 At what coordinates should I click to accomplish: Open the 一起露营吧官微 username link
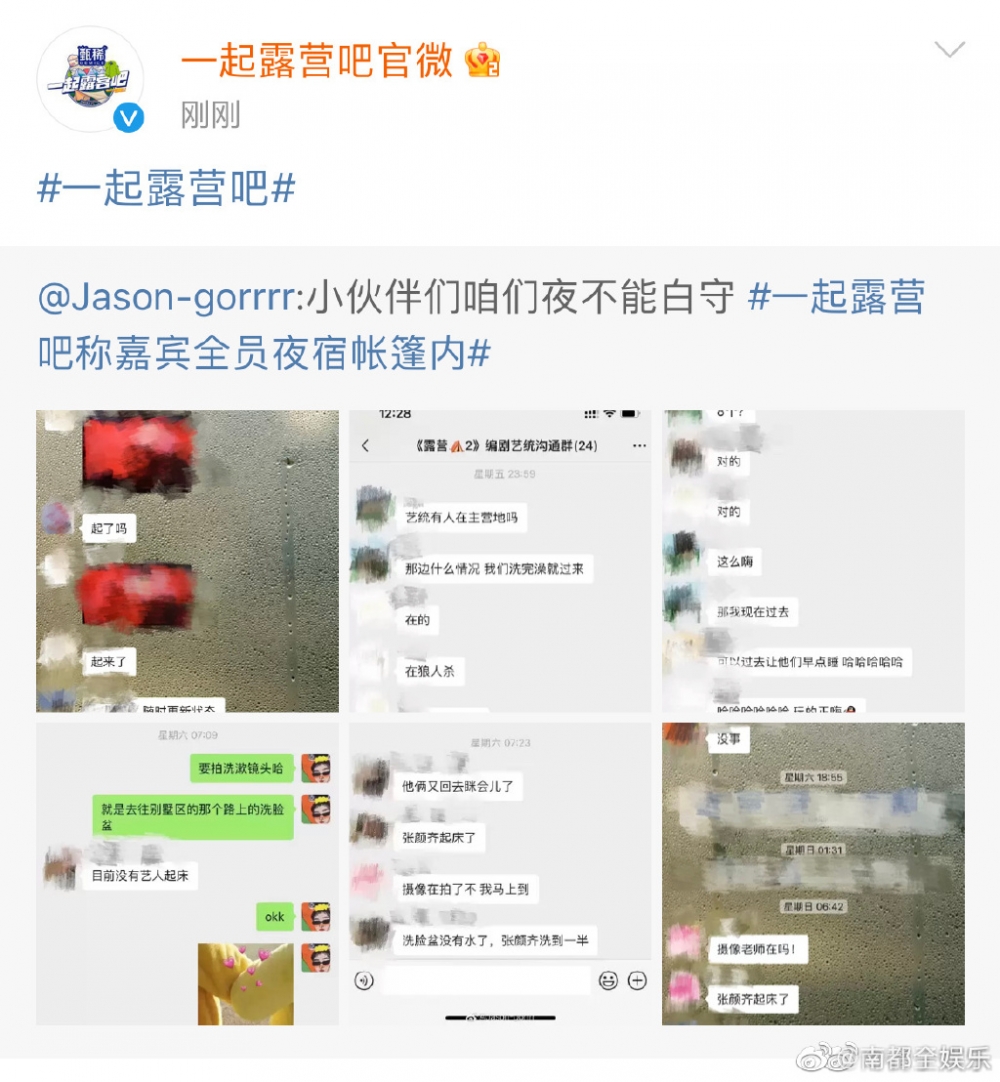click(316, 62)
